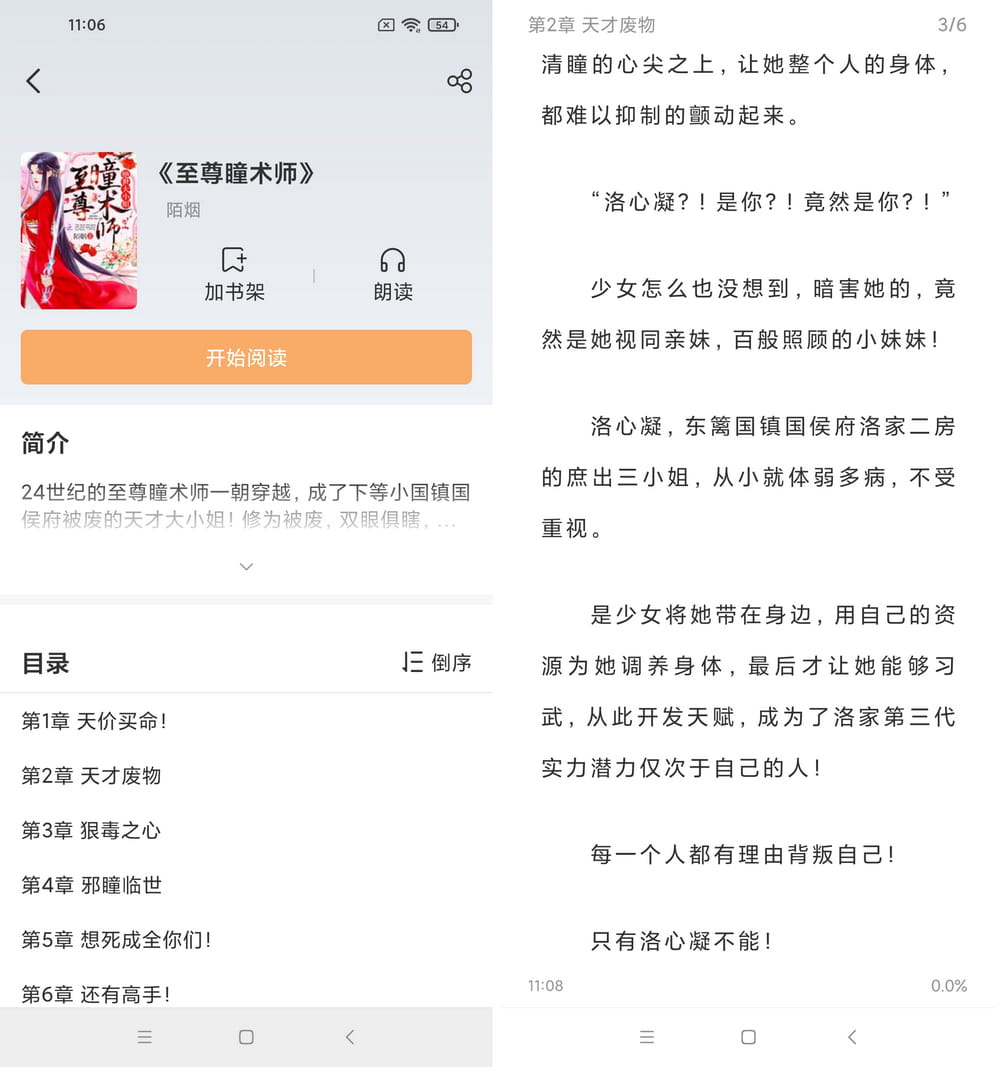Share this book
The image size is (1000, 1067).
459,81
